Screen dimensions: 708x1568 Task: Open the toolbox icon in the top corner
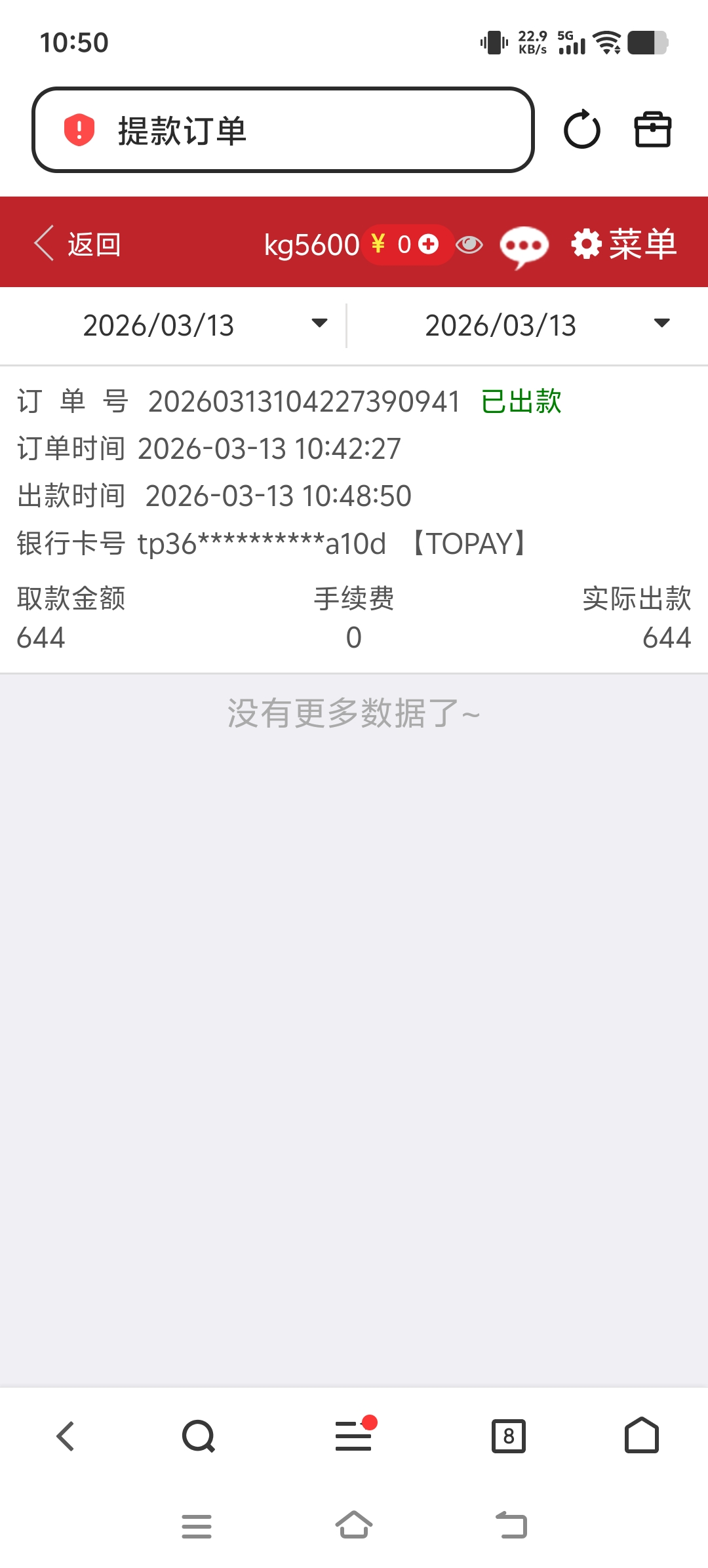pos(653,130)
